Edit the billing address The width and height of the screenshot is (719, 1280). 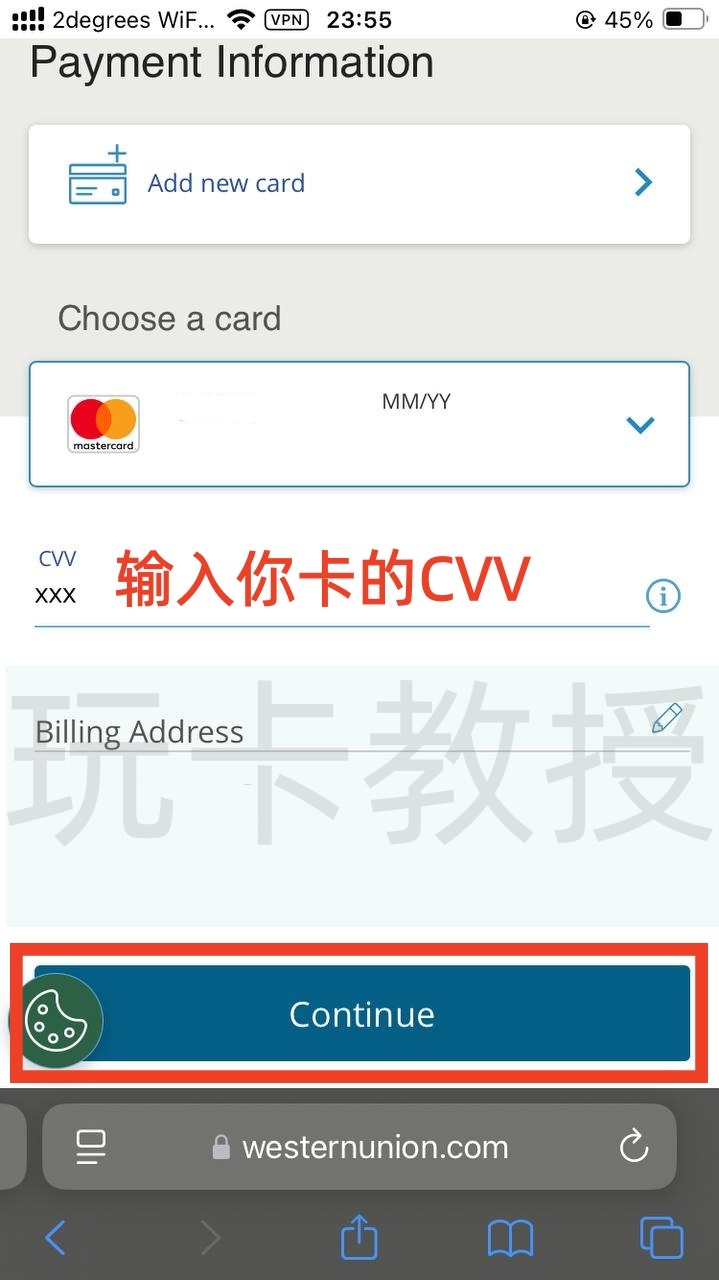click(x=666, y=718)
